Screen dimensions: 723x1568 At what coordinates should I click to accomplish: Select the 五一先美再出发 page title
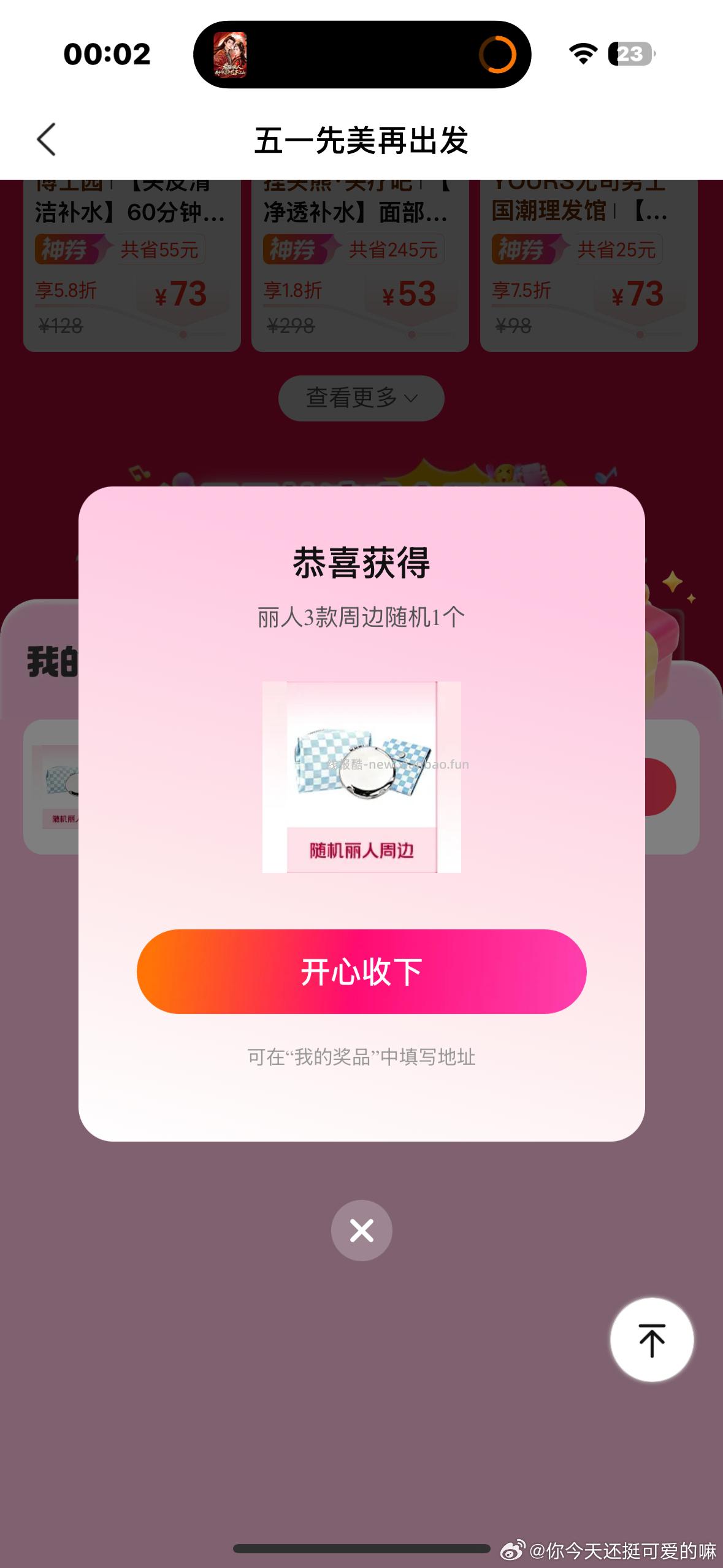click(x=361, y=139)
